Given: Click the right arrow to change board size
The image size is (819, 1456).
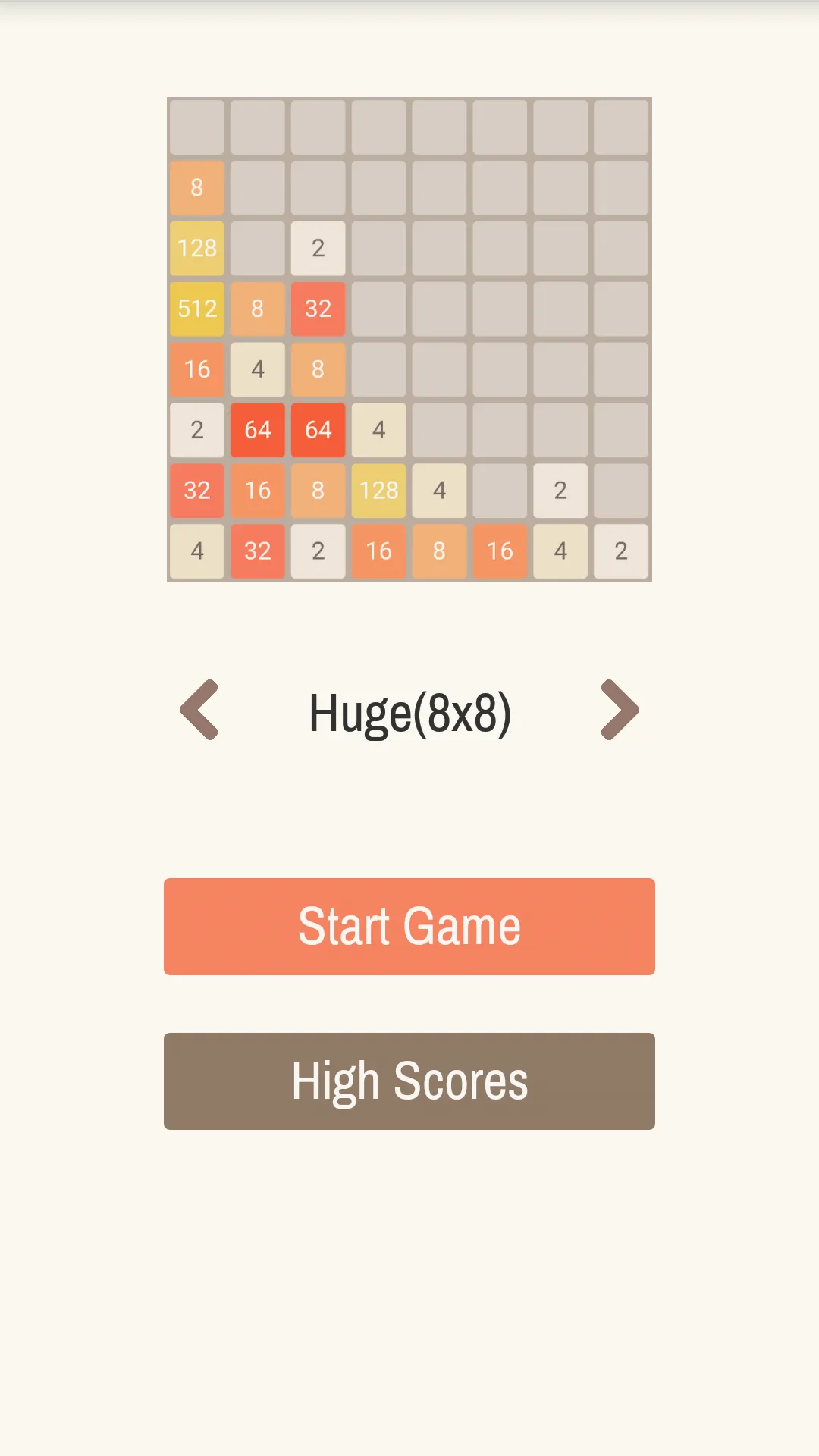Looking at the screenshot, I should point(619,710).
